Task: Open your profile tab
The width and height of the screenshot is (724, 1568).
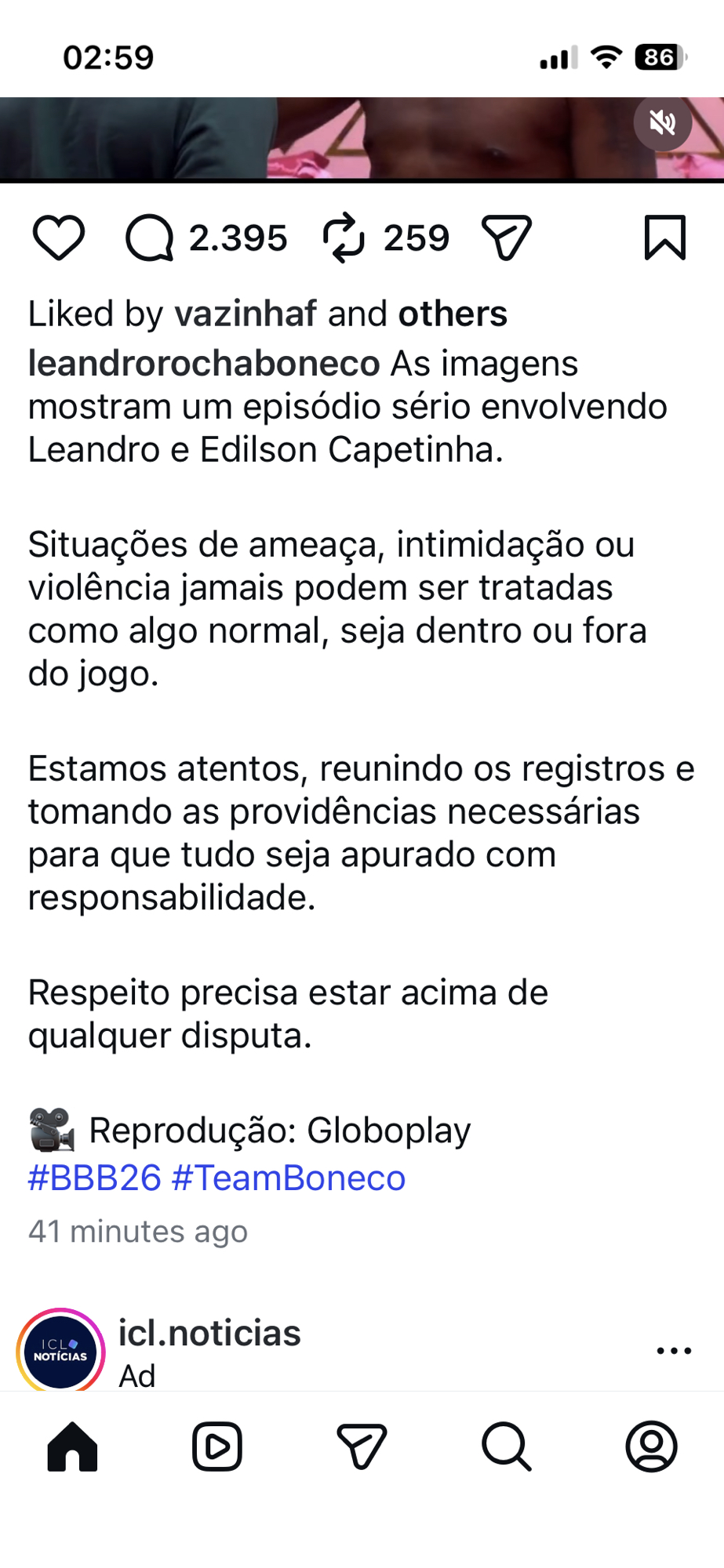Action: pyautogui.click(x=651, y=1446)
